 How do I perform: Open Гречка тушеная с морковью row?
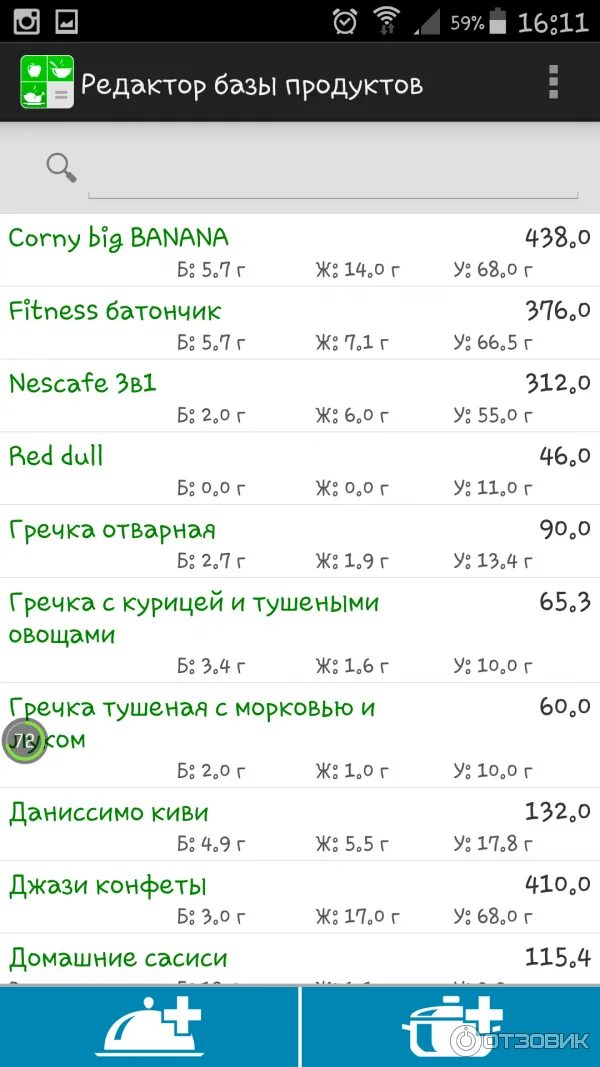pyautogui.click(x=300, y=735)
